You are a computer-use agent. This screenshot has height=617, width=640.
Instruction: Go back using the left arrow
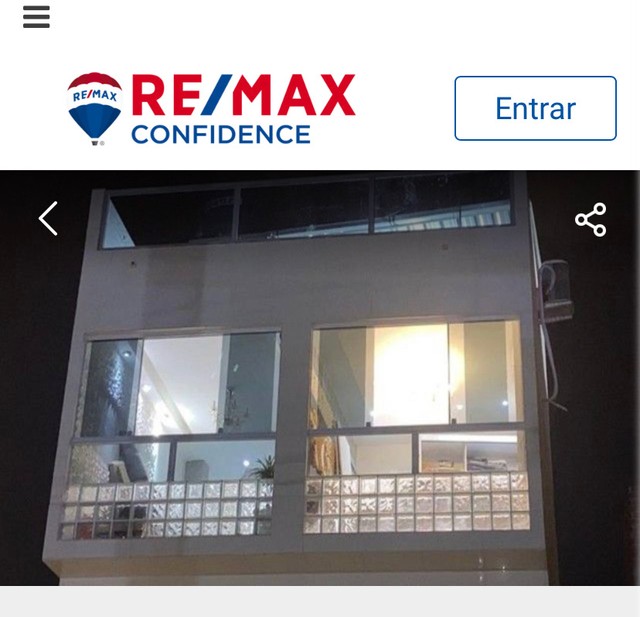coord(48,218)
